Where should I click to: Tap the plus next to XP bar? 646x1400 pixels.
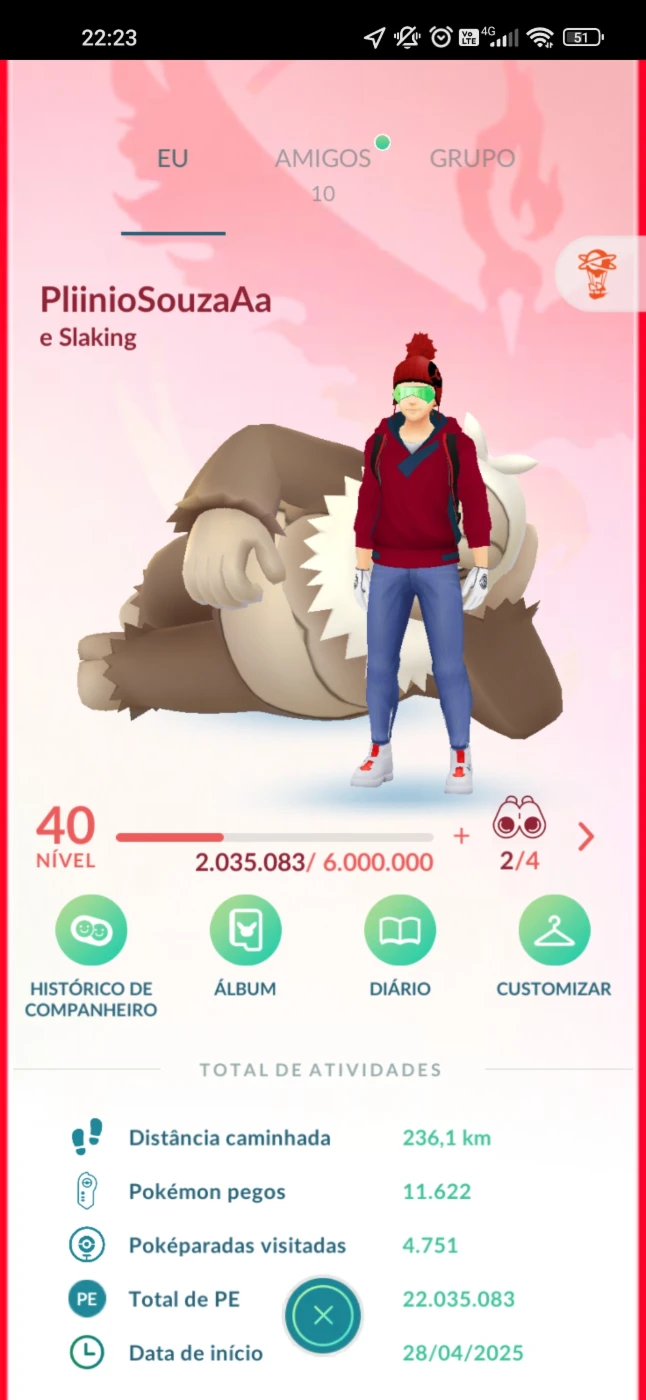(461, 836)
